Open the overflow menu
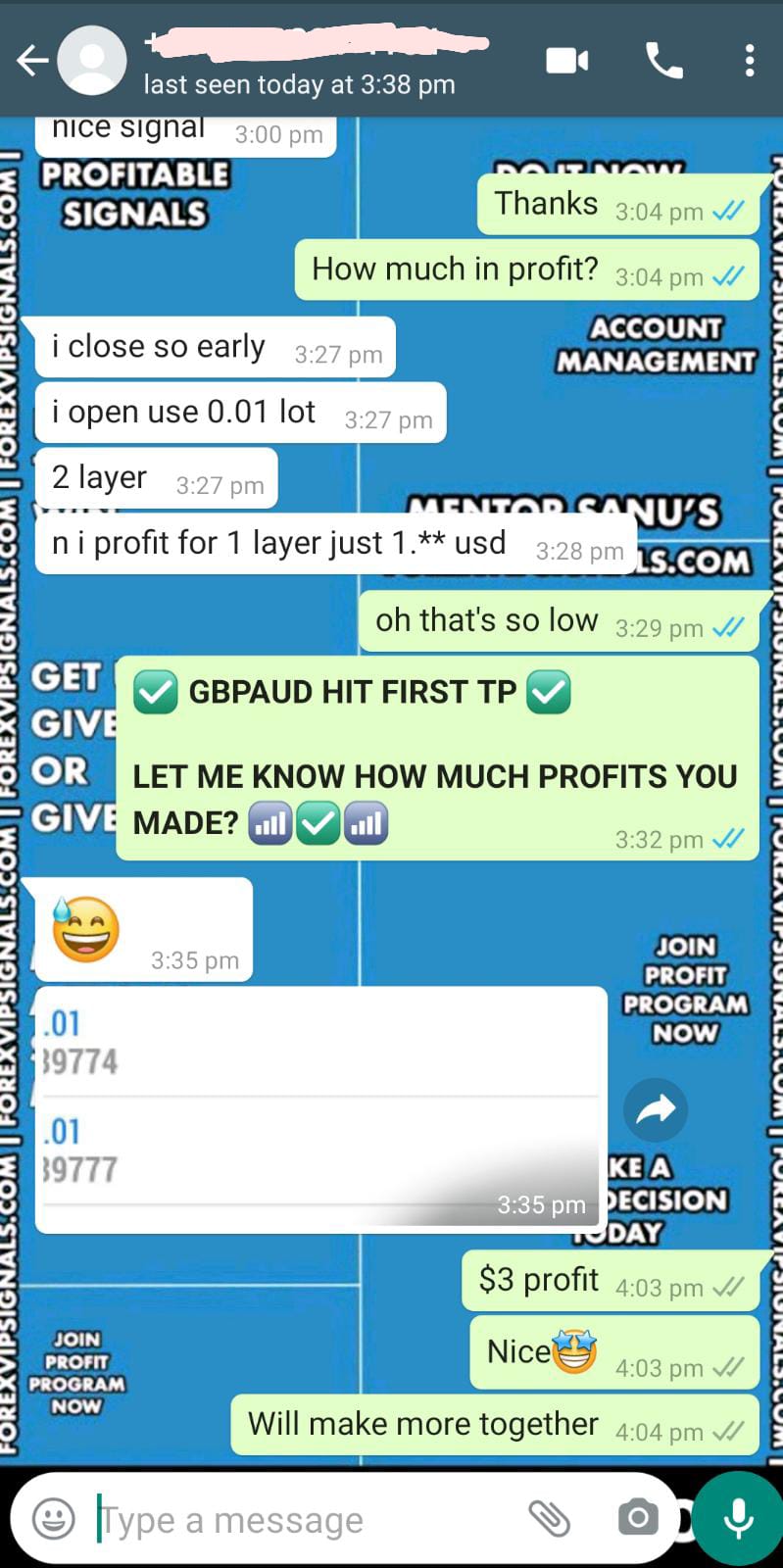This screenshot has height=1568, width=783. (750, 61)
